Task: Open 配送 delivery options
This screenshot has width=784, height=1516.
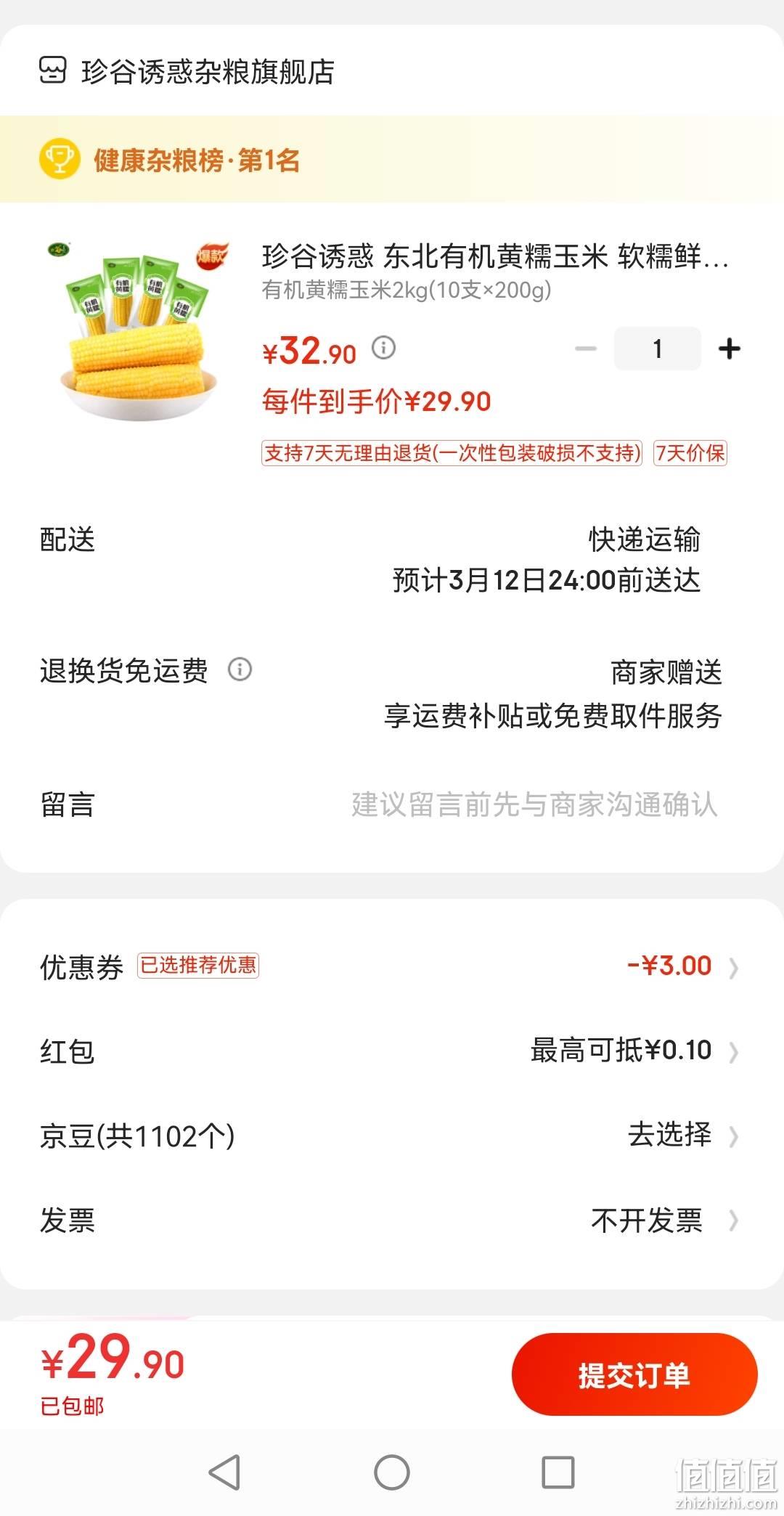Action: point(392,560)
